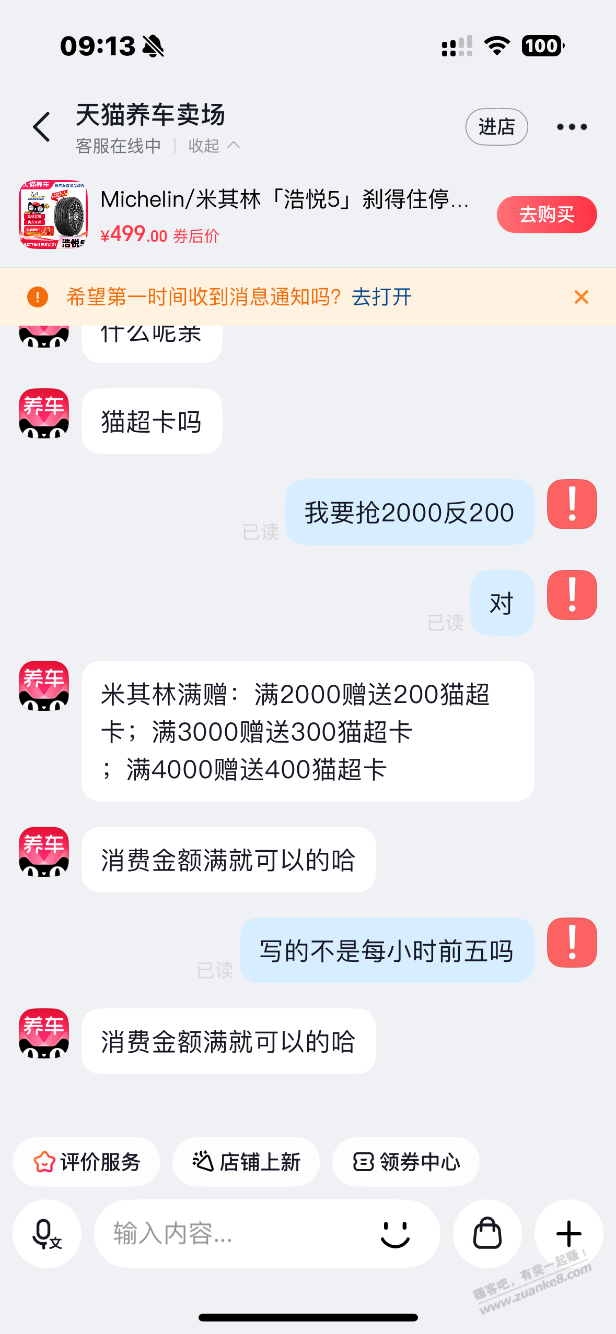Open the plus attachments menu
Viewport: 616px width, 1334px height.
568,1234
